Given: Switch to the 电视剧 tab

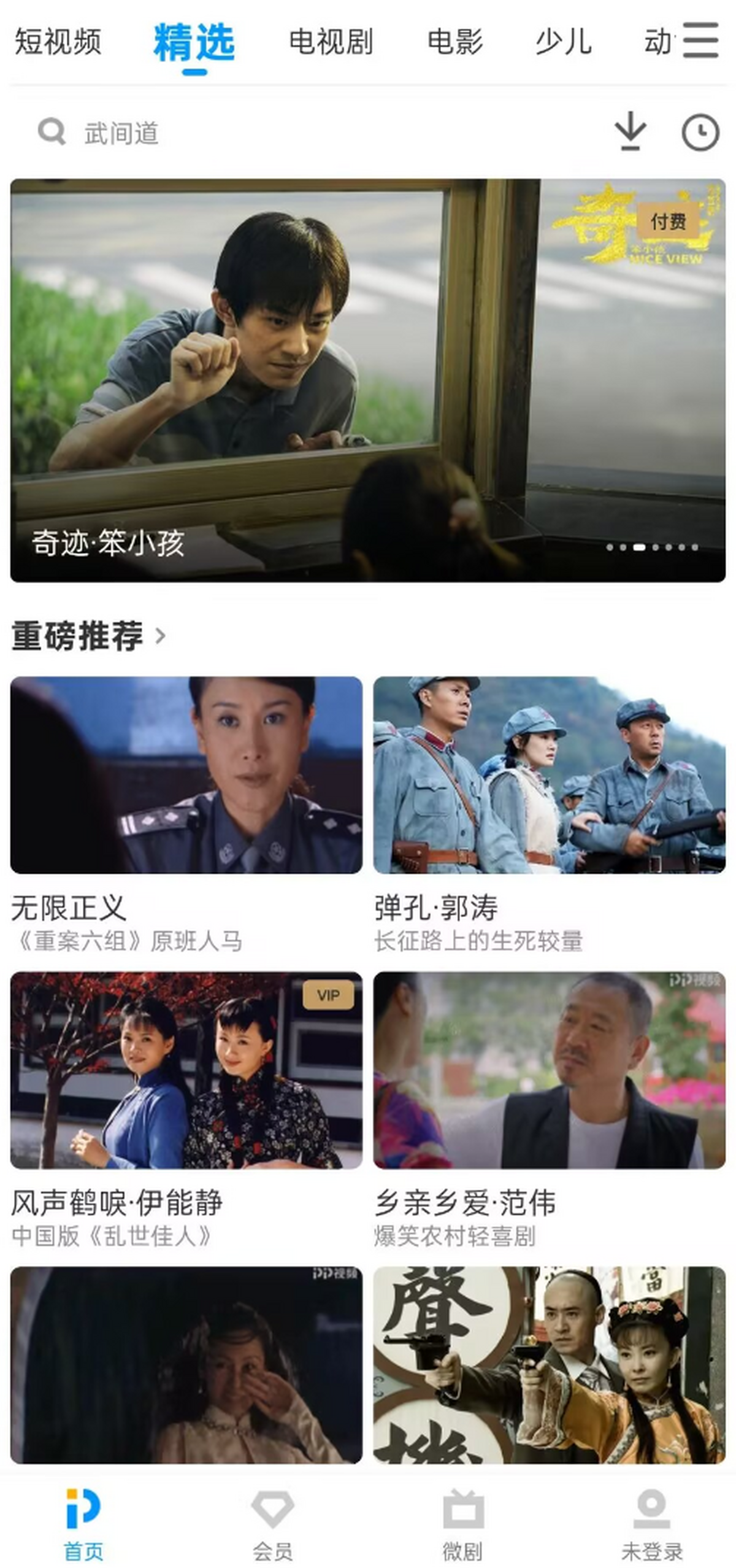Looking at the screenshot, I should pos(331,42).
